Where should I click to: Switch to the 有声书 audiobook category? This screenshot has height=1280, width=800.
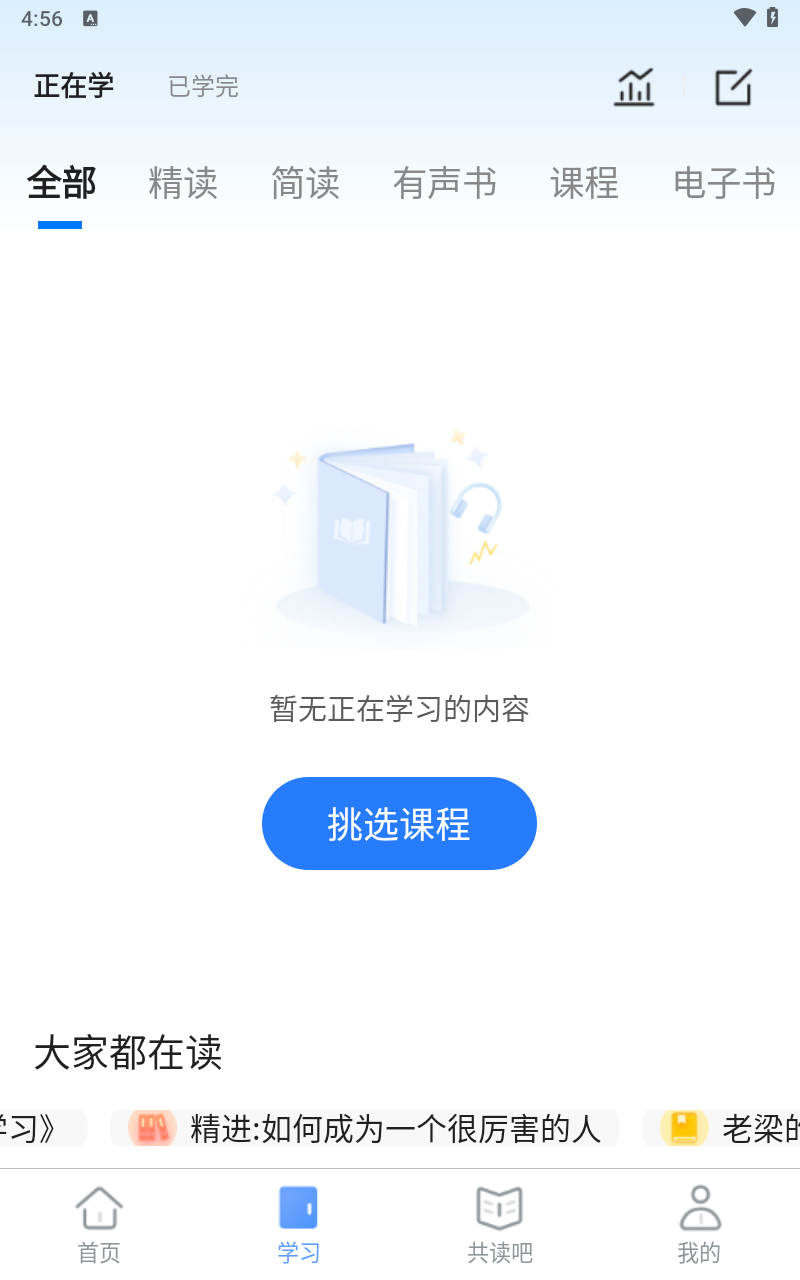click(446, 184)
